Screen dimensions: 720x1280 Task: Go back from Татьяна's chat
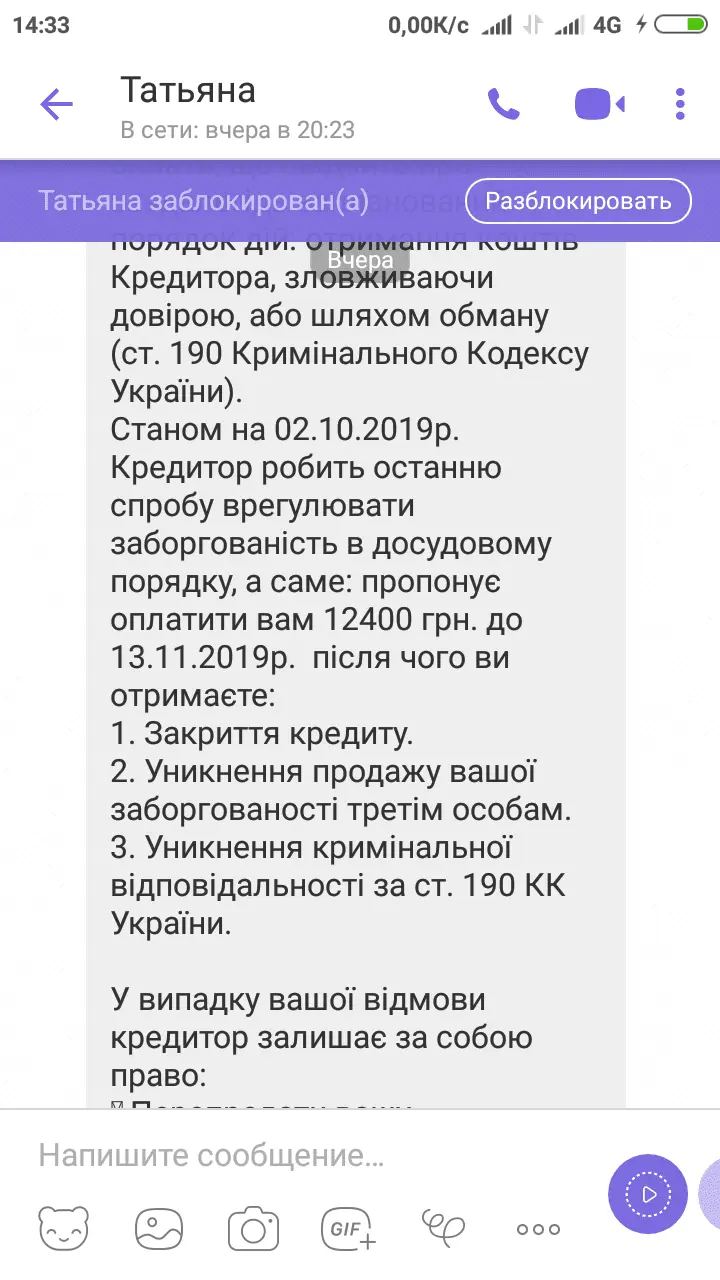(56, 104)
